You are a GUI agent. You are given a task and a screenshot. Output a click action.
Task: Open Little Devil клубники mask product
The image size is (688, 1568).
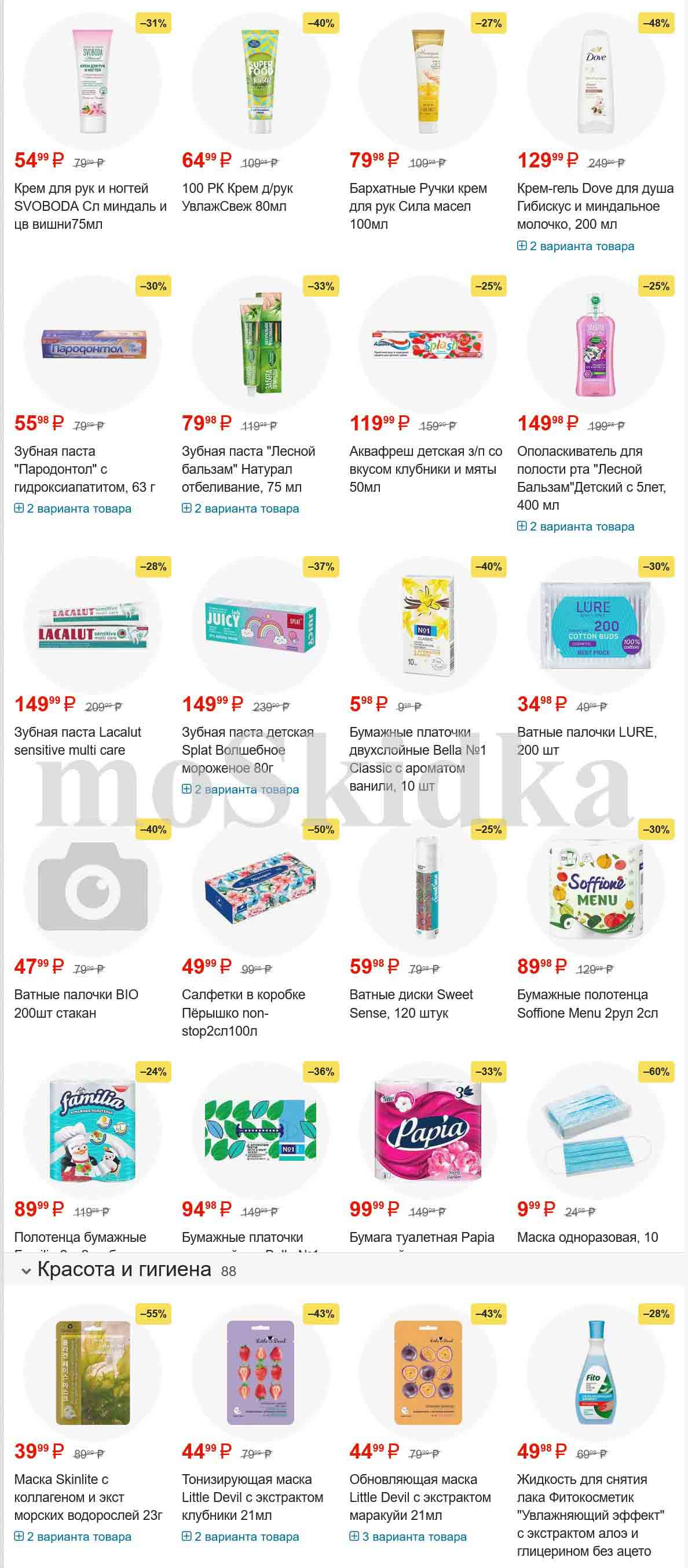pyautogui.click(x=252, y=1497)
